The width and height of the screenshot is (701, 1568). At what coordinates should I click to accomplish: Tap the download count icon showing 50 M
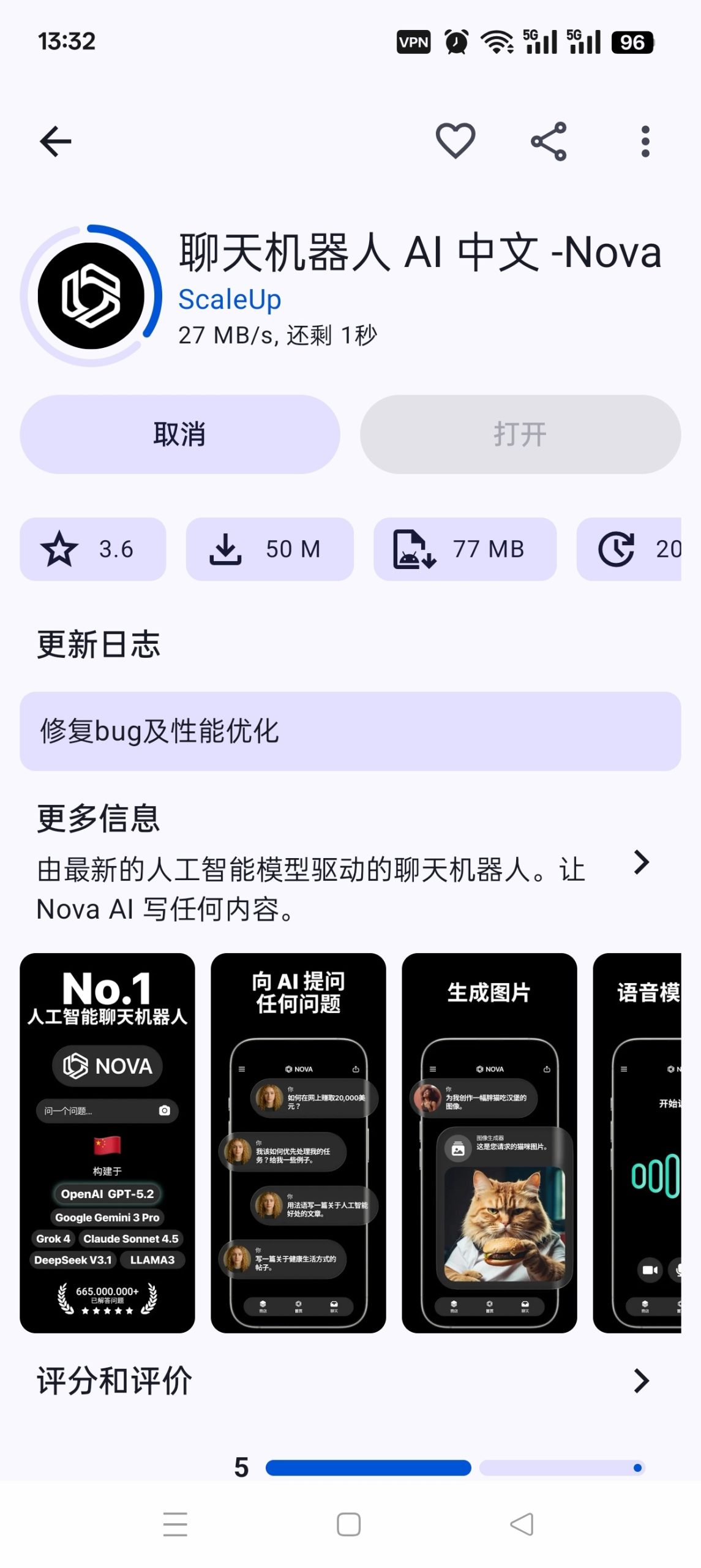(270, 549)
